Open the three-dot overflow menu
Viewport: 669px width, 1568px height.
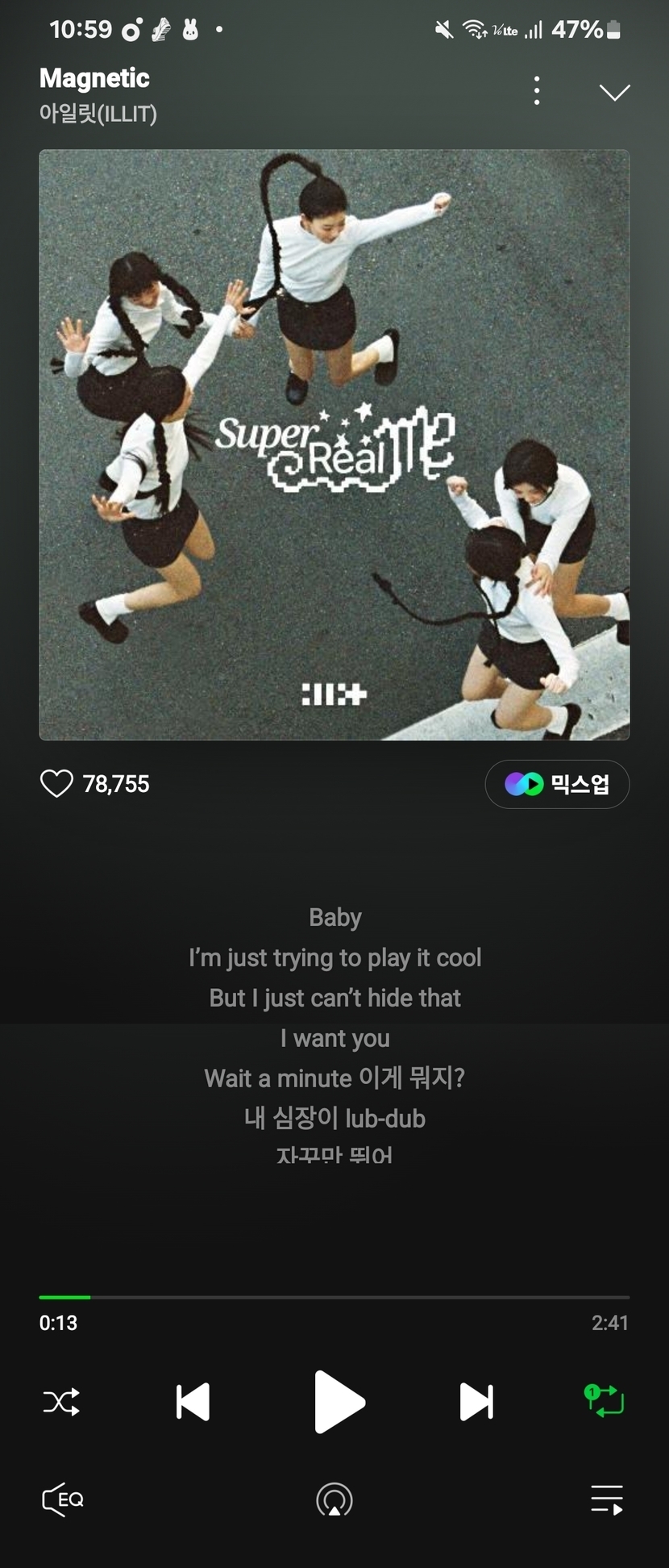pyautogui.click(x=537, y=91)
